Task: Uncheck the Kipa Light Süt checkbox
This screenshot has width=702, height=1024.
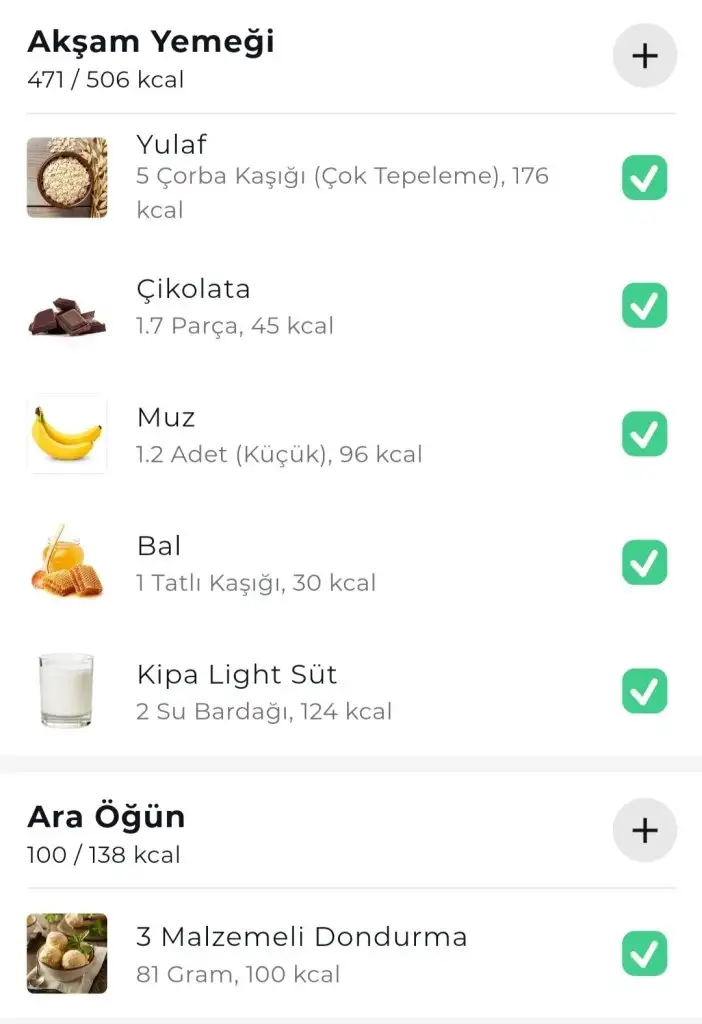Action: point(645,691)
